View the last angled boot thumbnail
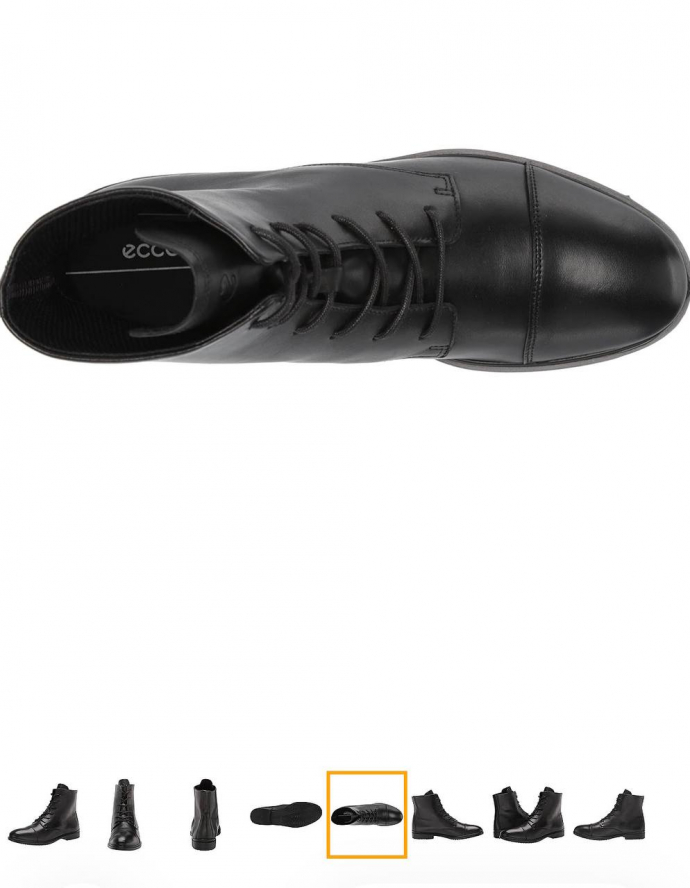This screenshot has height=888, width=690. [609, 814]
